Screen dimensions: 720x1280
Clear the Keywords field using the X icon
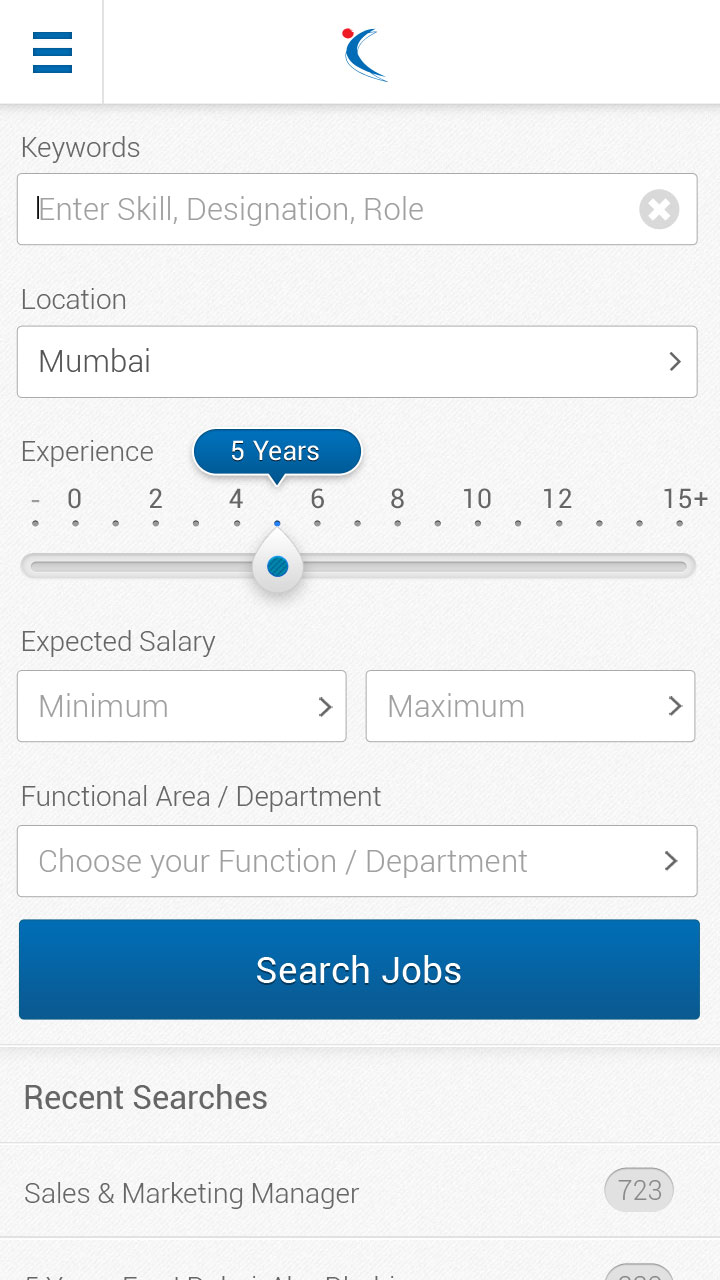coord(659,209)
